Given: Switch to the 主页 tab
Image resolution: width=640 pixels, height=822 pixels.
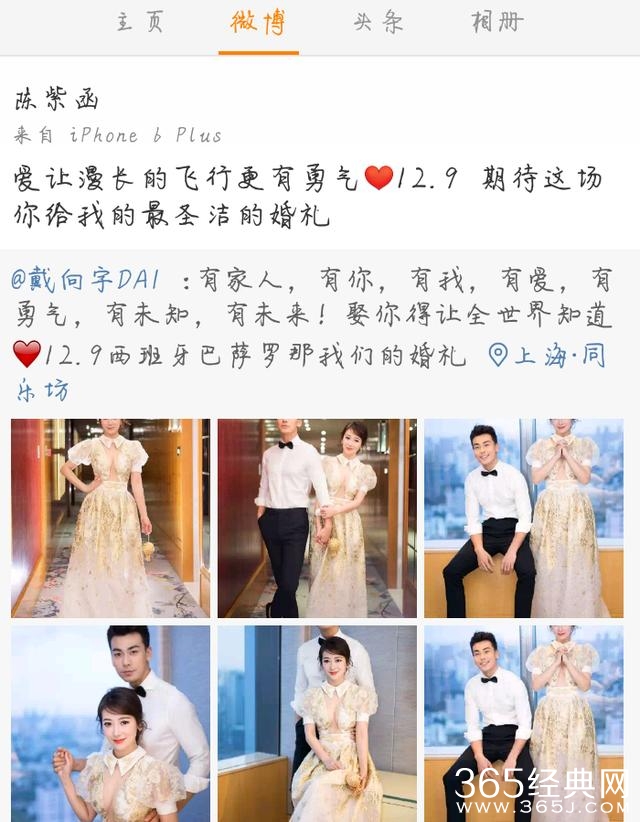Looking at the screenshot, I should point(139,23).
